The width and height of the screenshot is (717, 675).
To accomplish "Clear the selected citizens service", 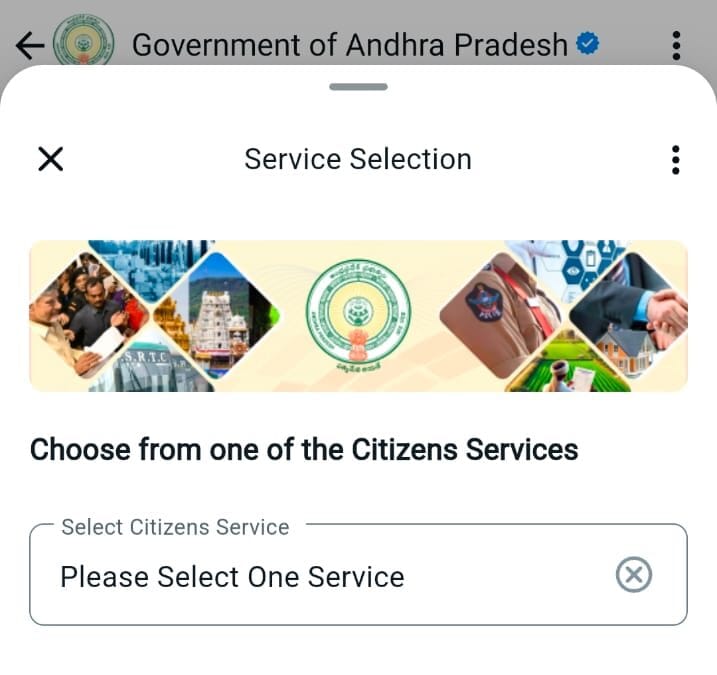I will pyautogui.click(x=633, y=574).
